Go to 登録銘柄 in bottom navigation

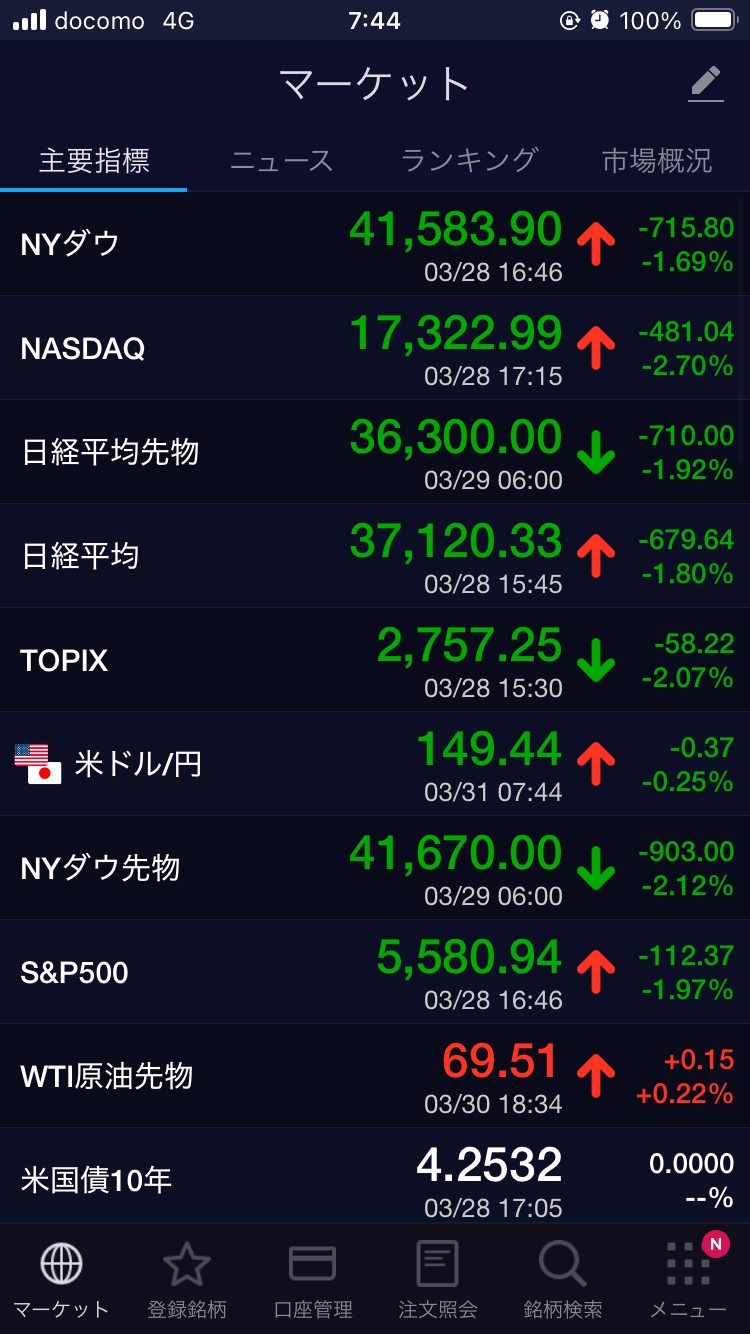(187, 1278)
